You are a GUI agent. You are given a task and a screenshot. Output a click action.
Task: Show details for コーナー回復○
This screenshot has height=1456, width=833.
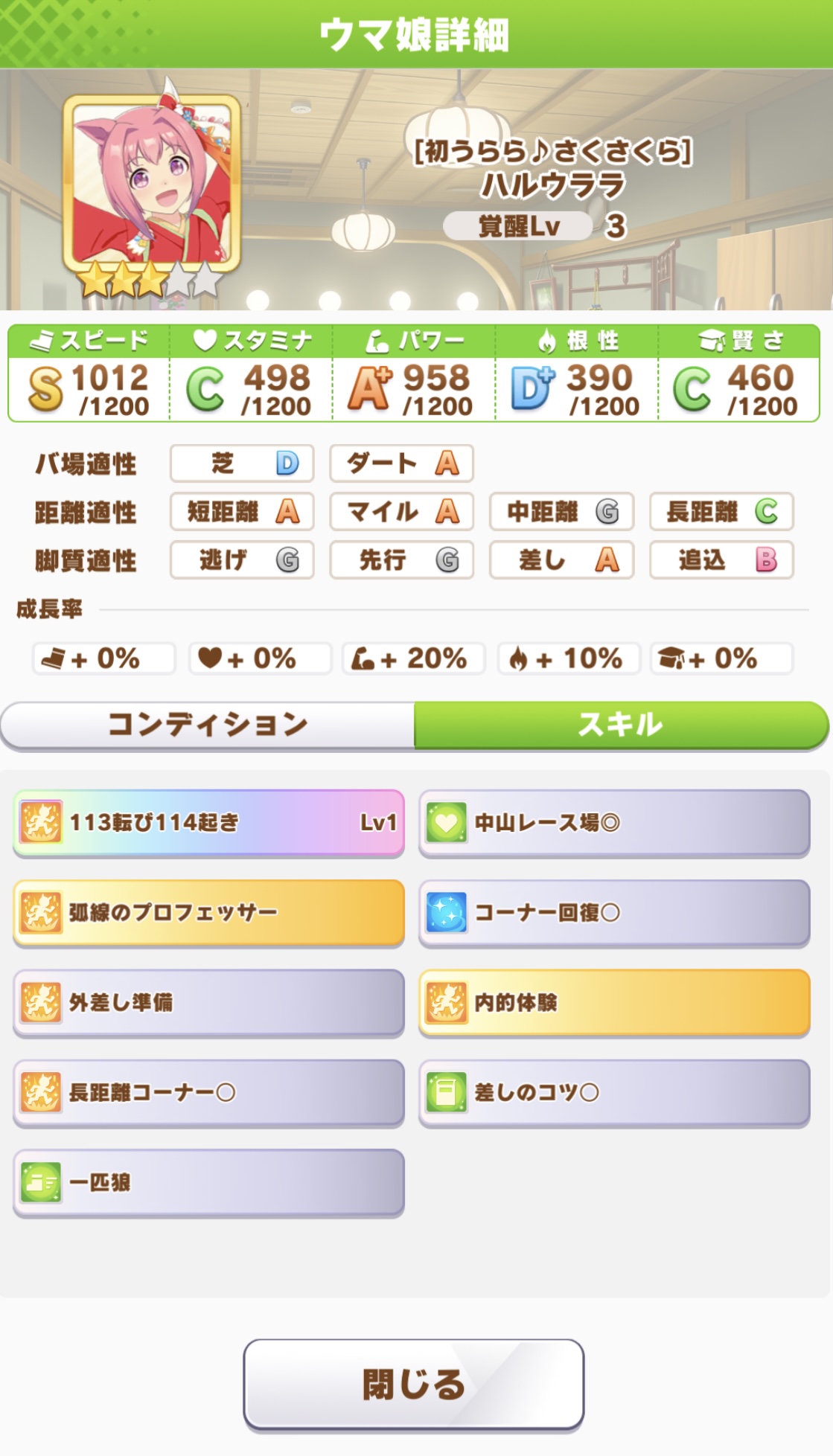pyautogui.click(x=614, y=912)
